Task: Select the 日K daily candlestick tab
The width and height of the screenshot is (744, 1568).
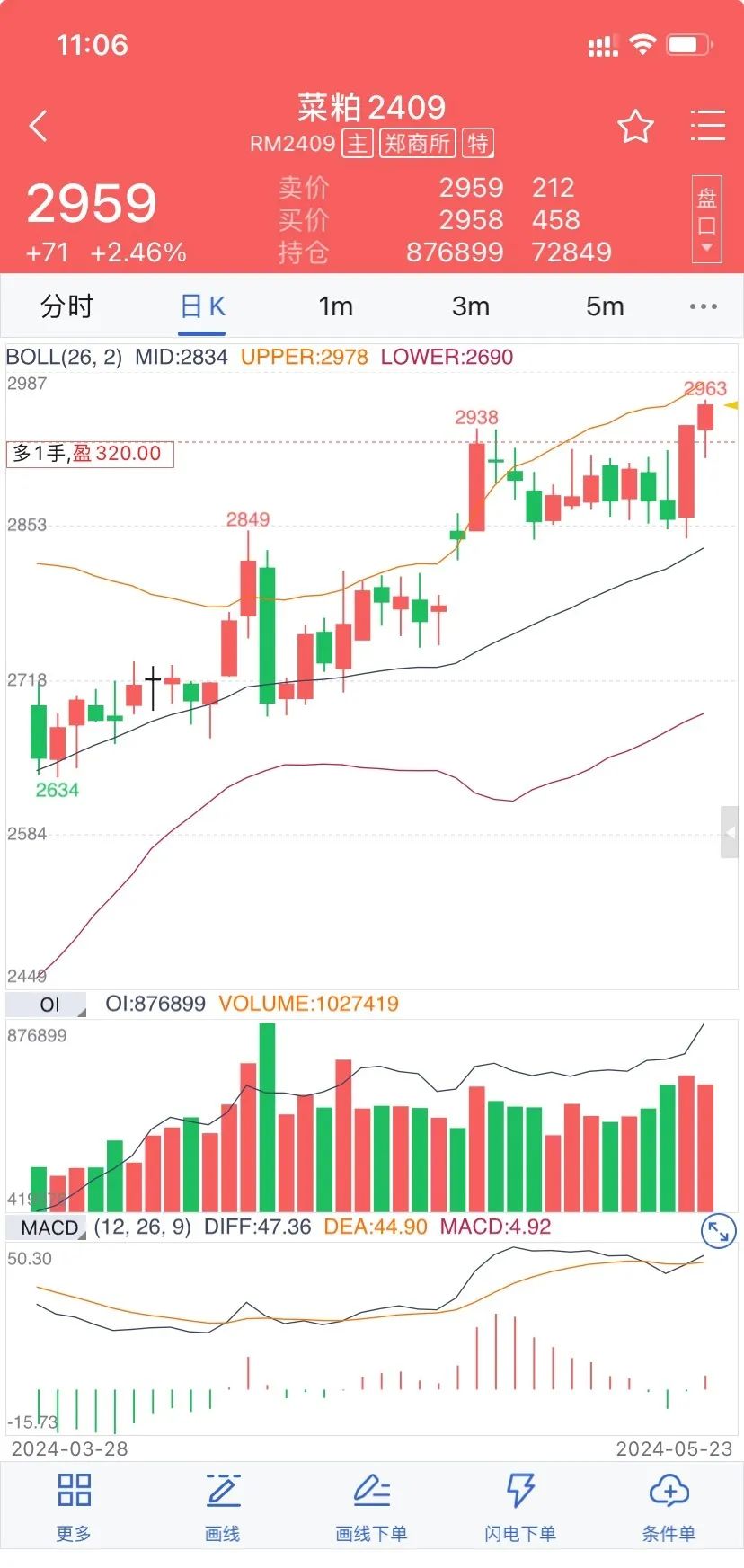Action: point(202,306)
